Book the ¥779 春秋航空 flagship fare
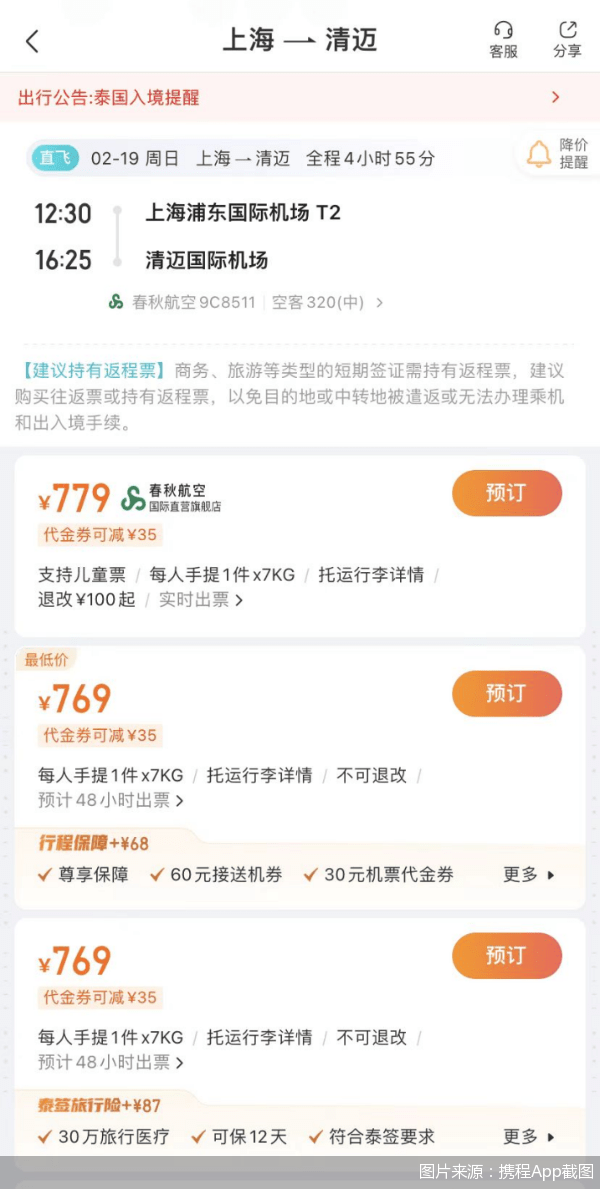This screenshot has width=600, height=1189. coord(506,493)
